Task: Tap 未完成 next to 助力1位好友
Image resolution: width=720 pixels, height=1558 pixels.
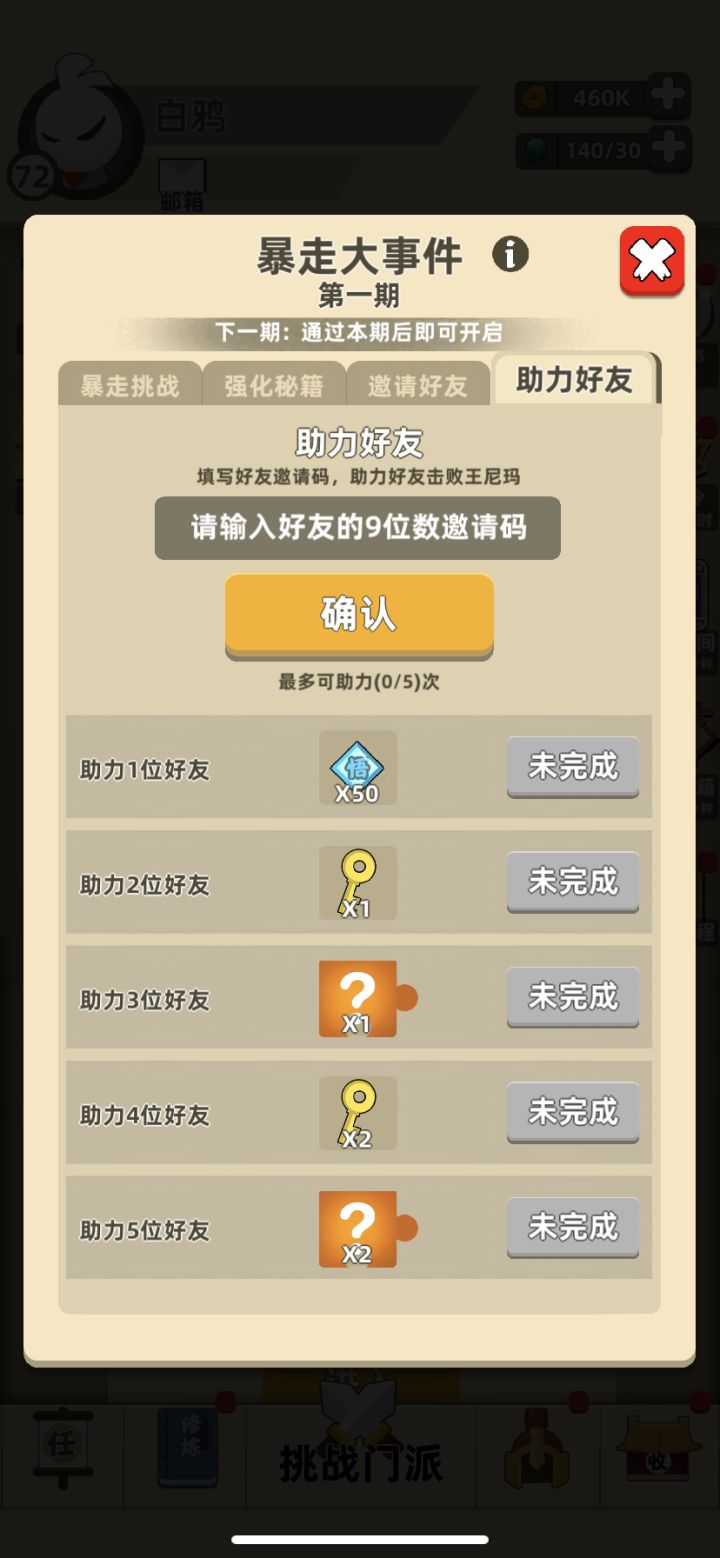Action: click(572, 767)
